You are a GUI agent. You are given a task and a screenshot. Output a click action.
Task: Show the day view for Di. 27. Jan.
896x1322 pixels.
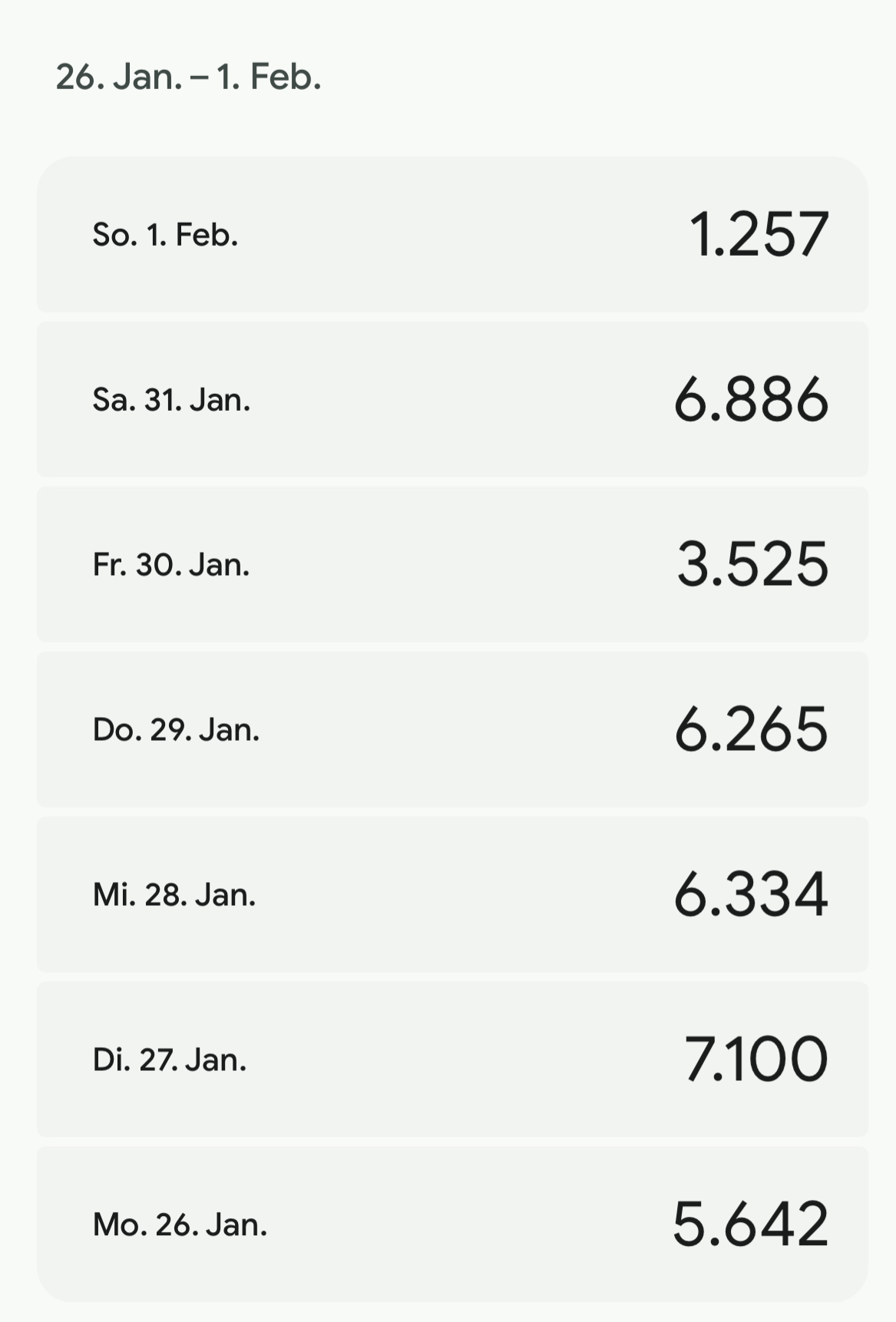451,1060
